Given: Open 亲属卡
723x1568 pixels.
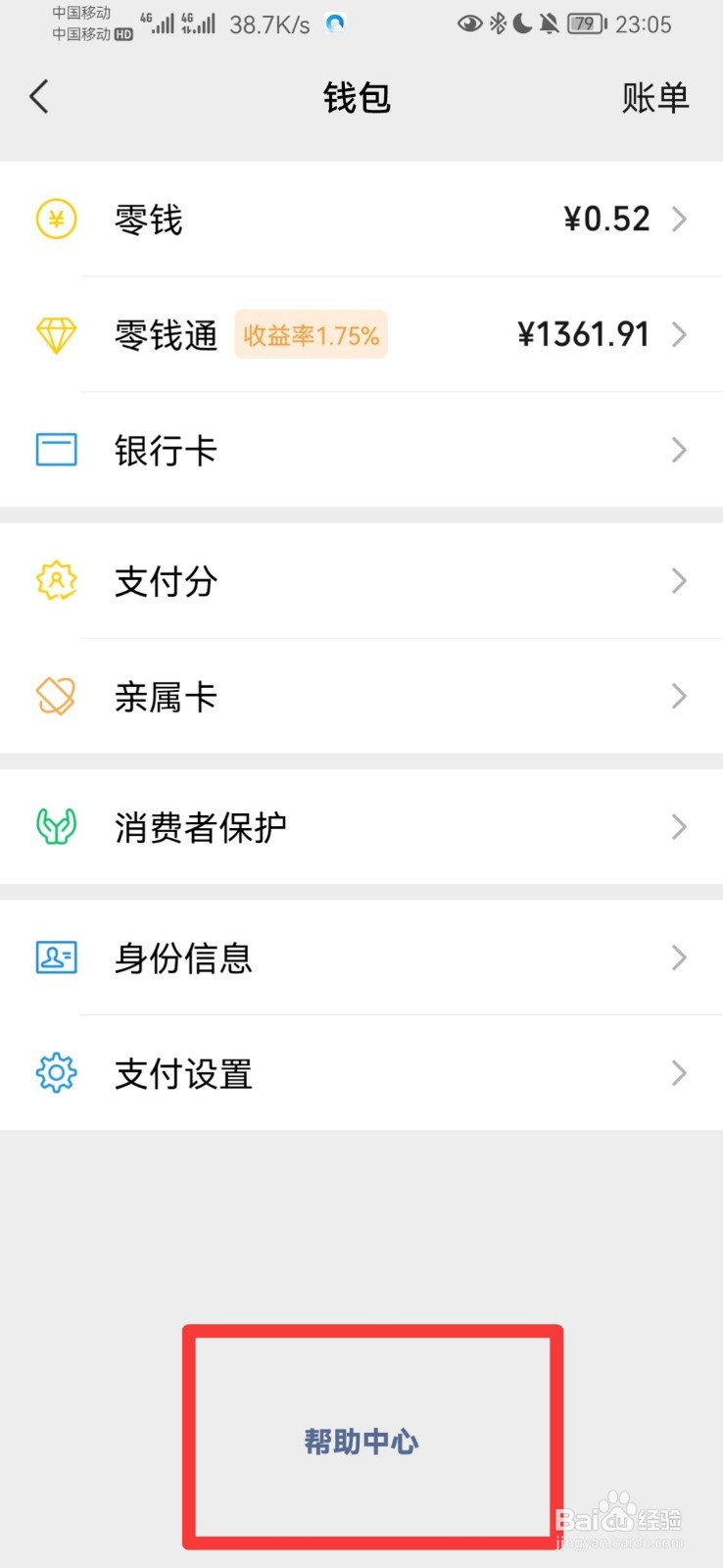Looking at the screenshot, I should point(361,697).
